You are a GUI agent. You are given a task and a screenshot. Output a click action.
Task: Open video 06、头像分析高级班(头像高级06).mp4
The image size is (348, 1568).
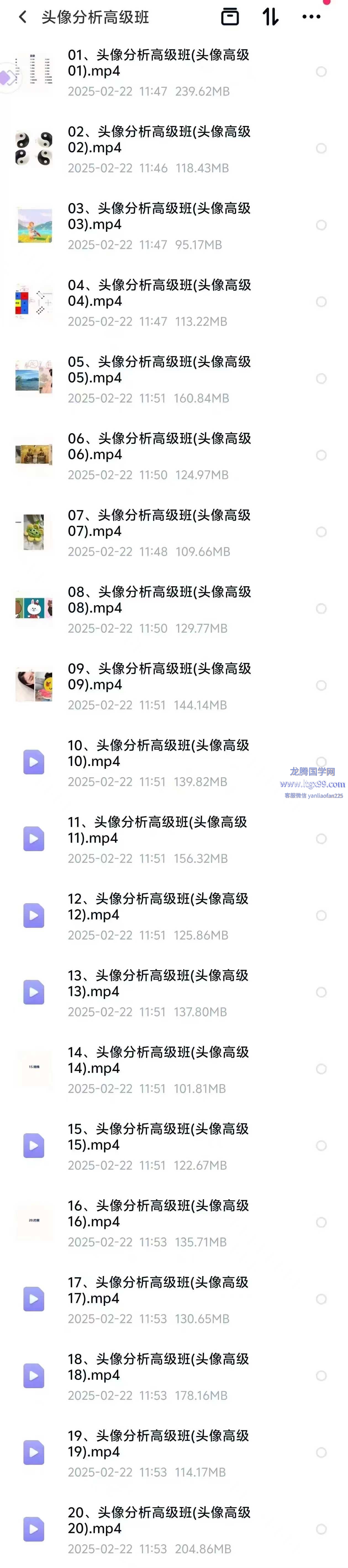click(159, 447)
